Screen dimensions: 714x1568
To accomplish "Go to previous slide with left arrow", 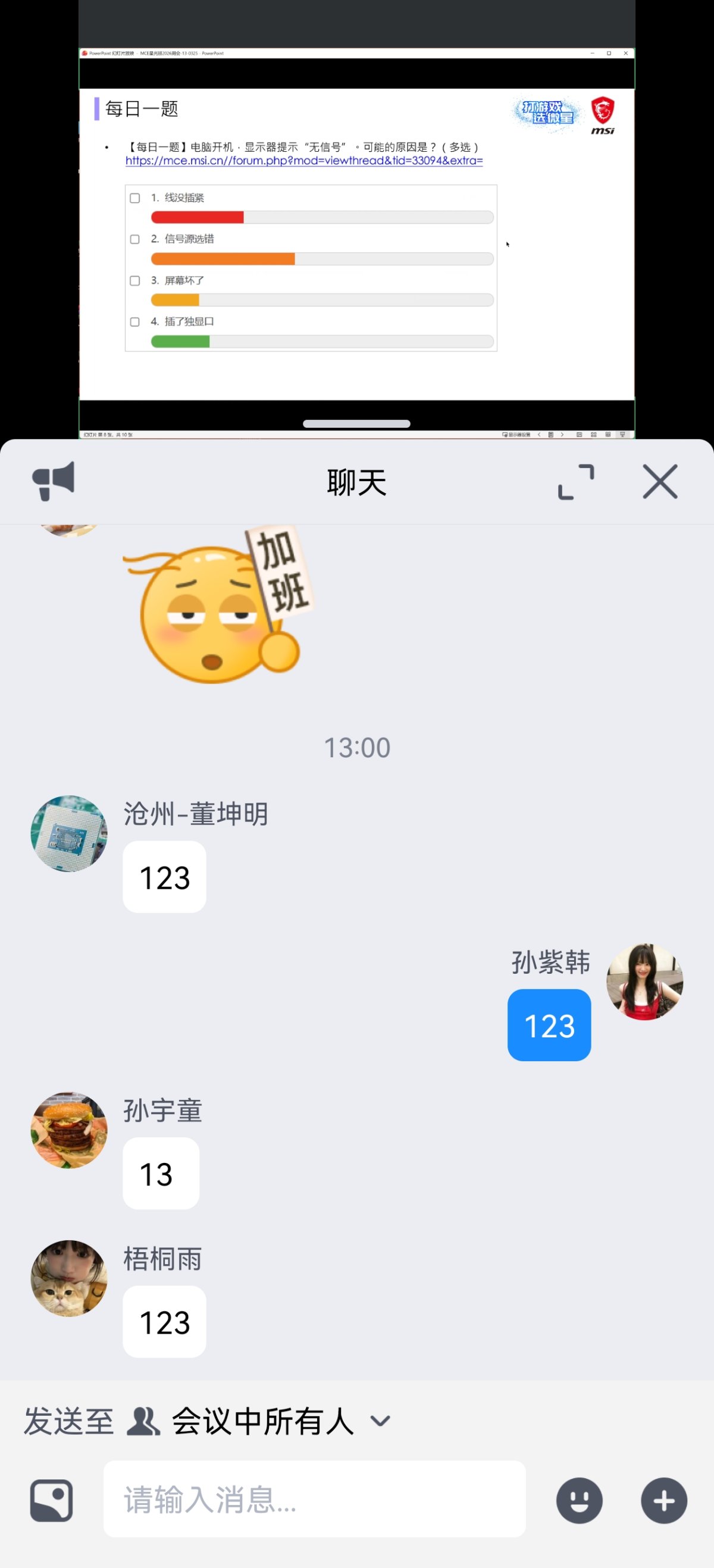I will coord(539,435).
